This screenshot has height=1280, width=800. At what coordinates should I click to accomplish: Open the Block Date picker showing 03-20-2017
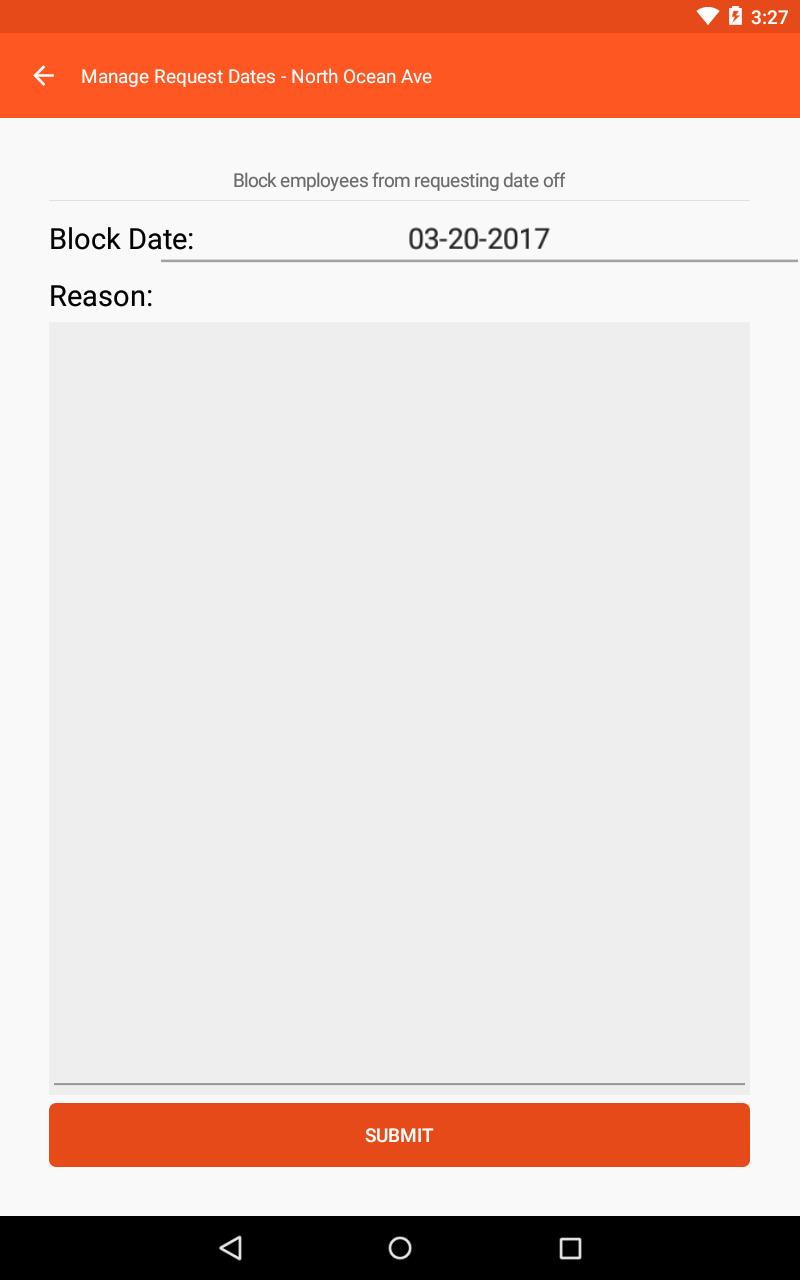pyautogui.click(x=479, y=239)
